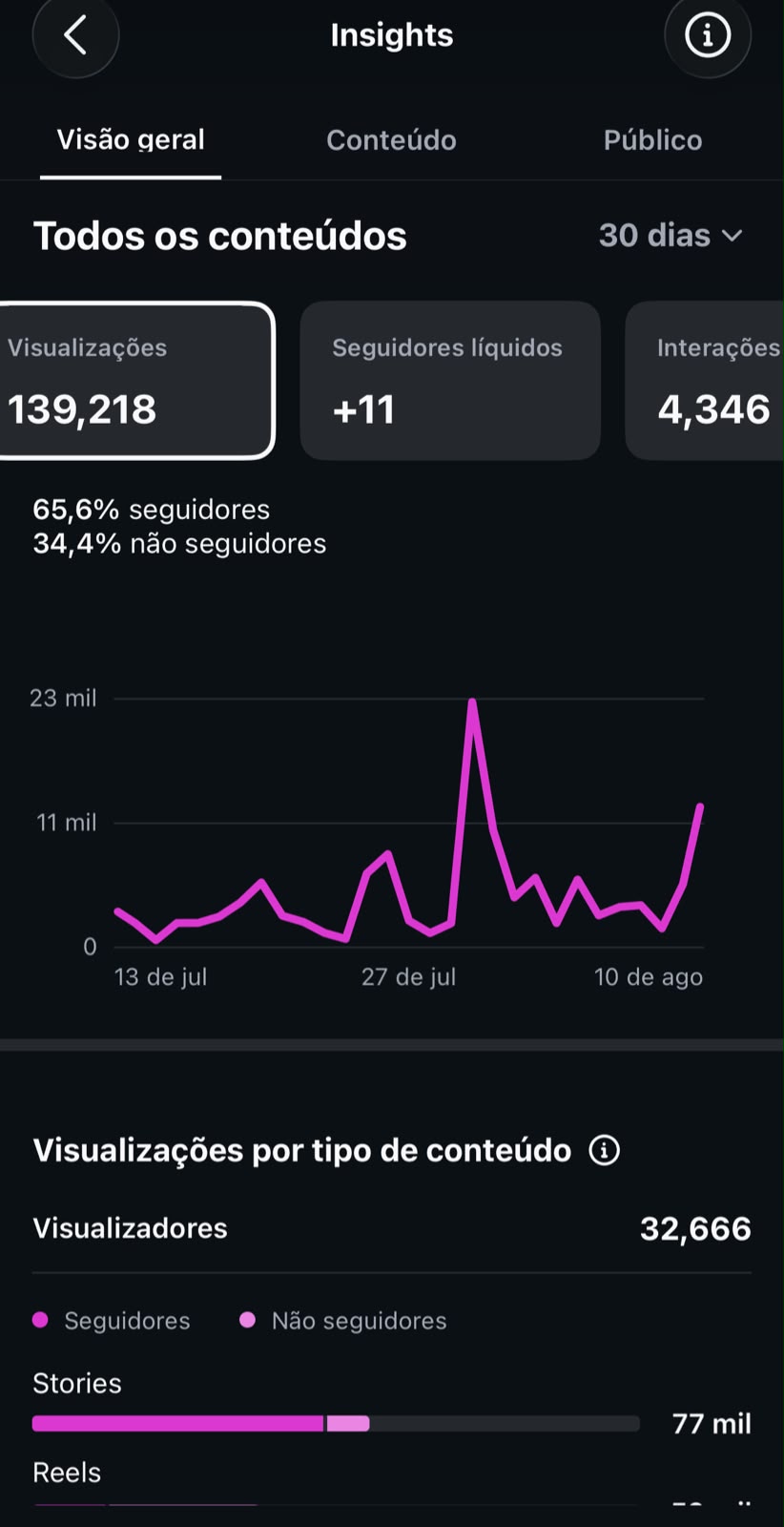The height and width of the screenshot is (1527, 784).
Task: Open the 30 dias period dropdown
Action: (671, 236)
